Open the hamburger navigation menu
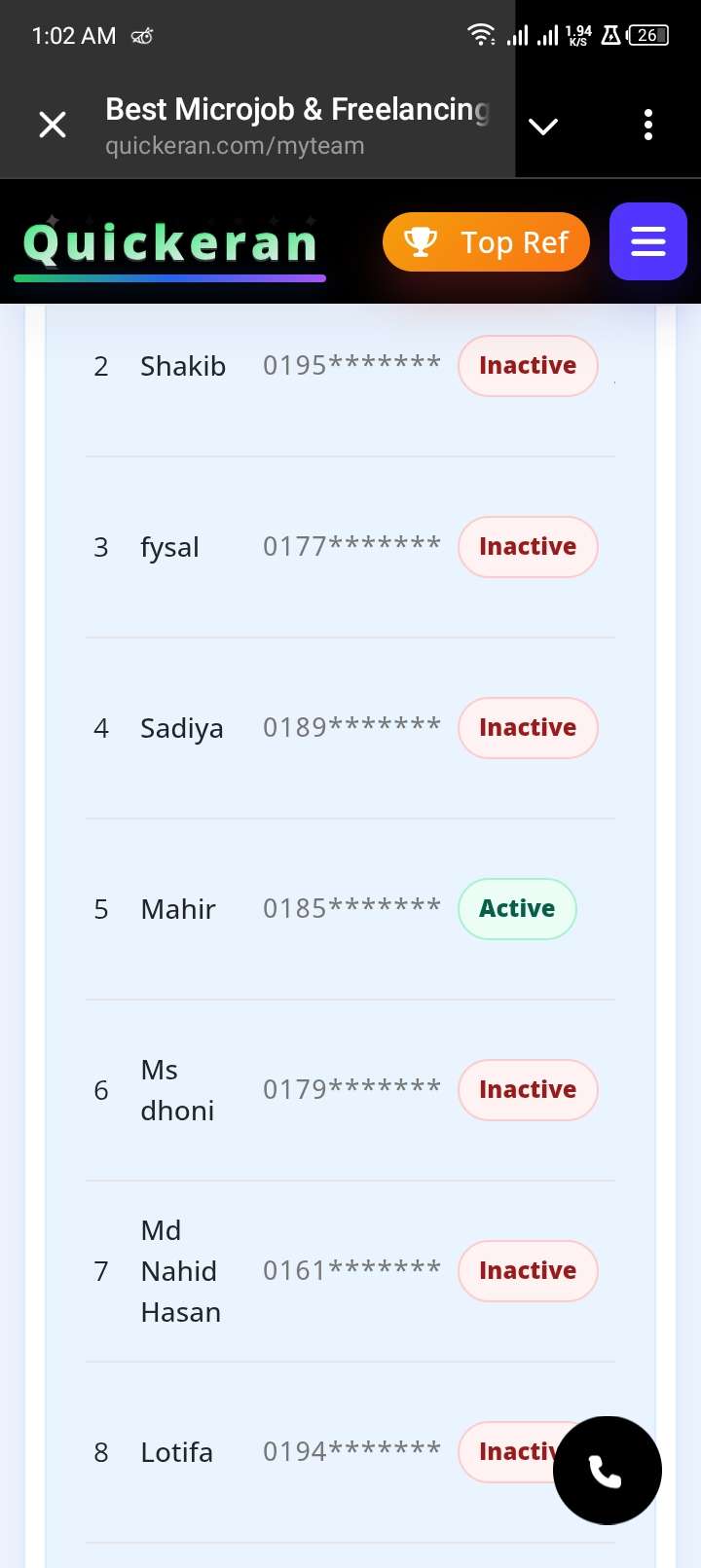The width and height of the screenshot is (701, 1568). pos(647,241)
